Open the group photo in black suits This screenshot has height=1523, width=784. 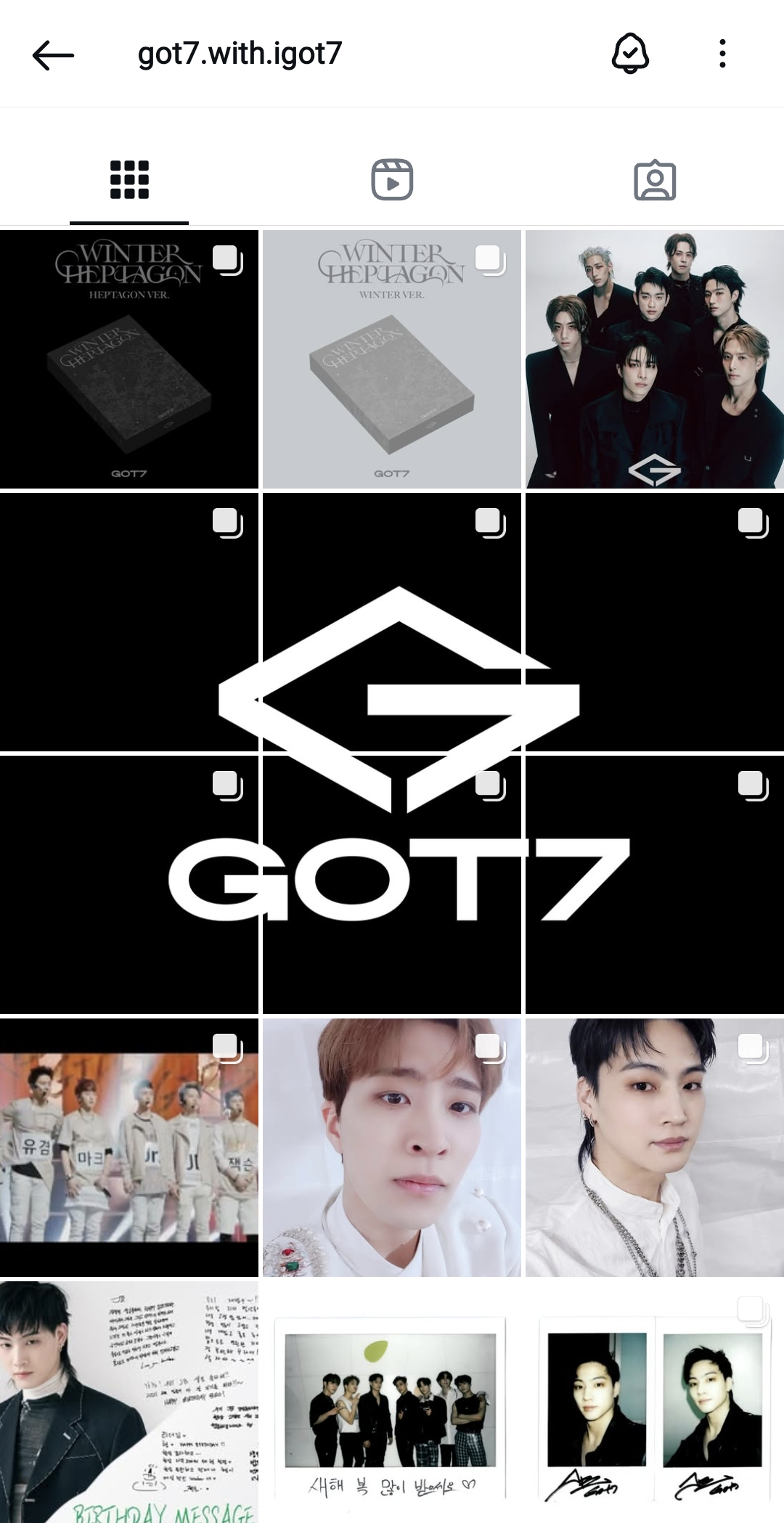[x=654, y=359]
